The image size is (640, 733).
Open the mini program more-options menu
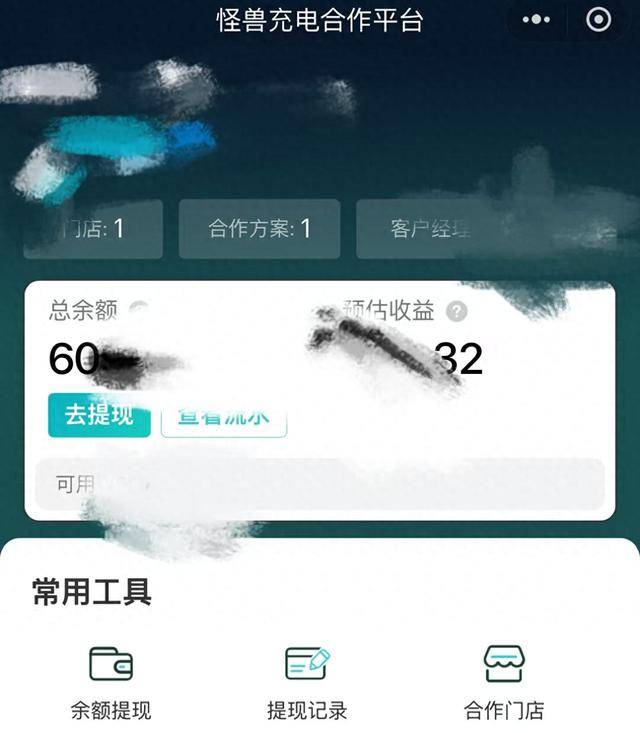coord(537,20)
